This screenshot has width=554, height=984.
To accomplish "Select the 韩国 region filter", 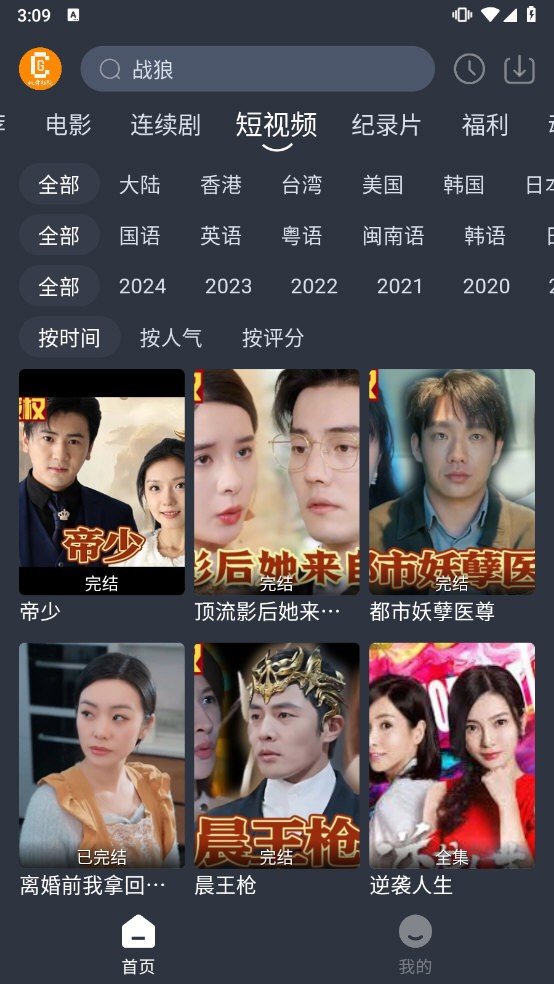I will (464, 184).
